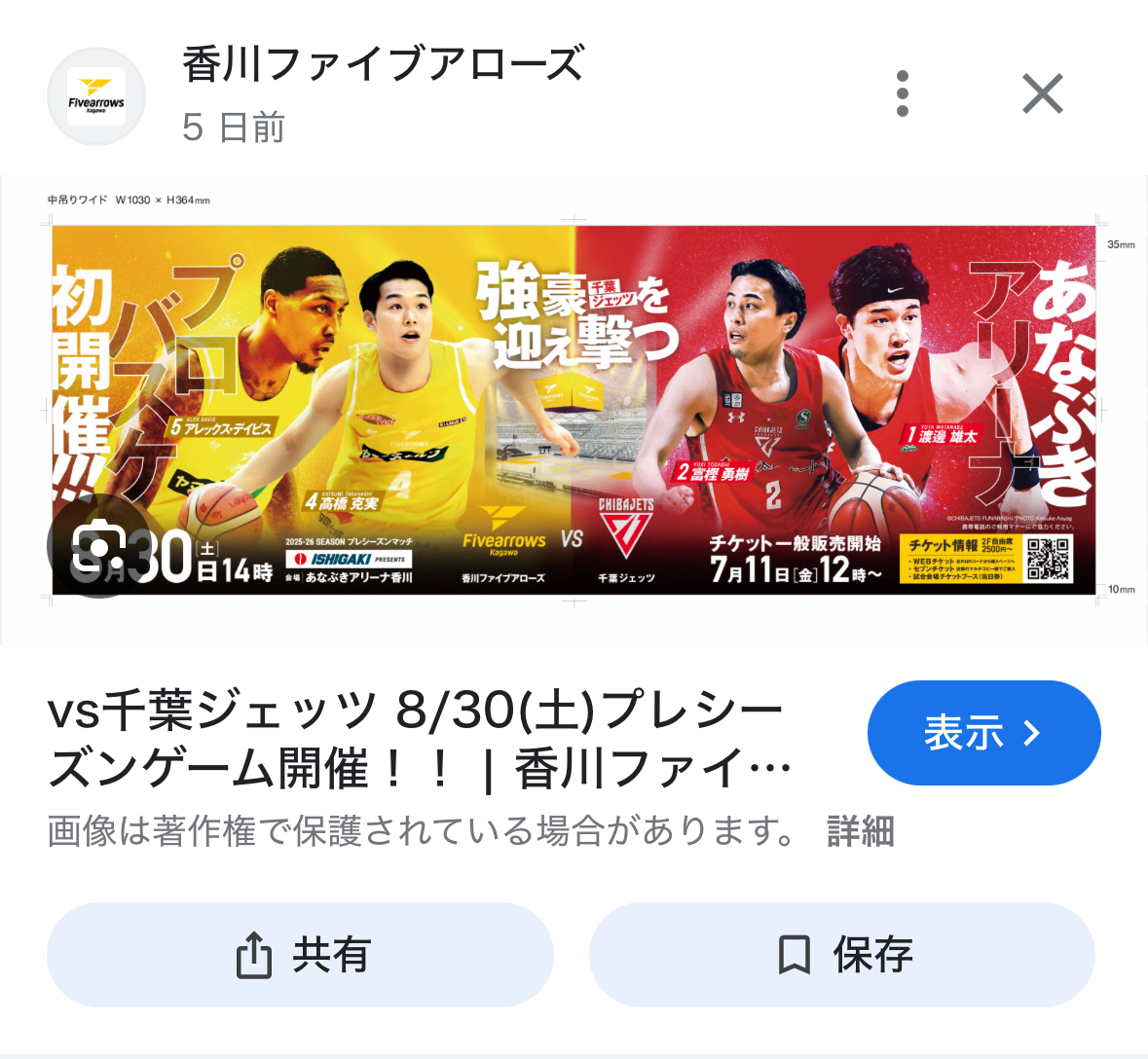This screenshot has height=1059, width=1148.
Task: Open the vs千葉ジェッツ page title
Action: point(419,740)
